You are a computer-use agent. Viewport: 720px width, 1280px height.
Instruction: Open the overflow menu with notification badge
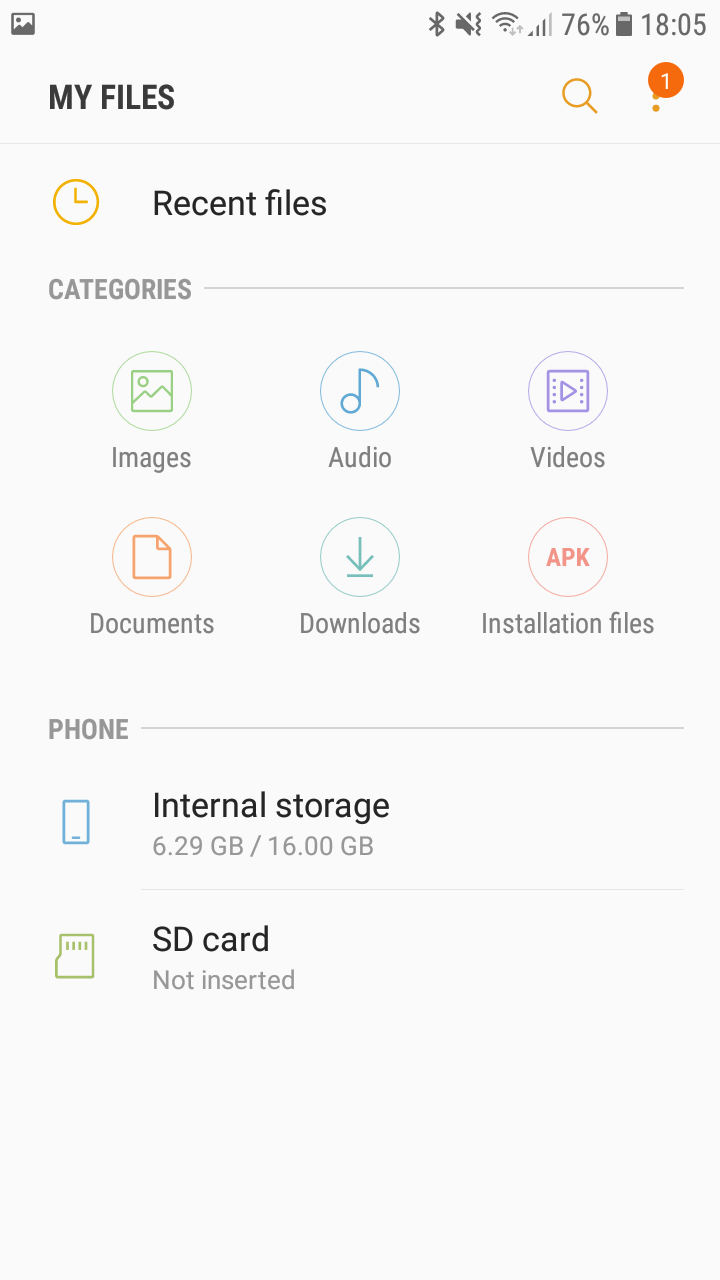(x=657, y=96)
